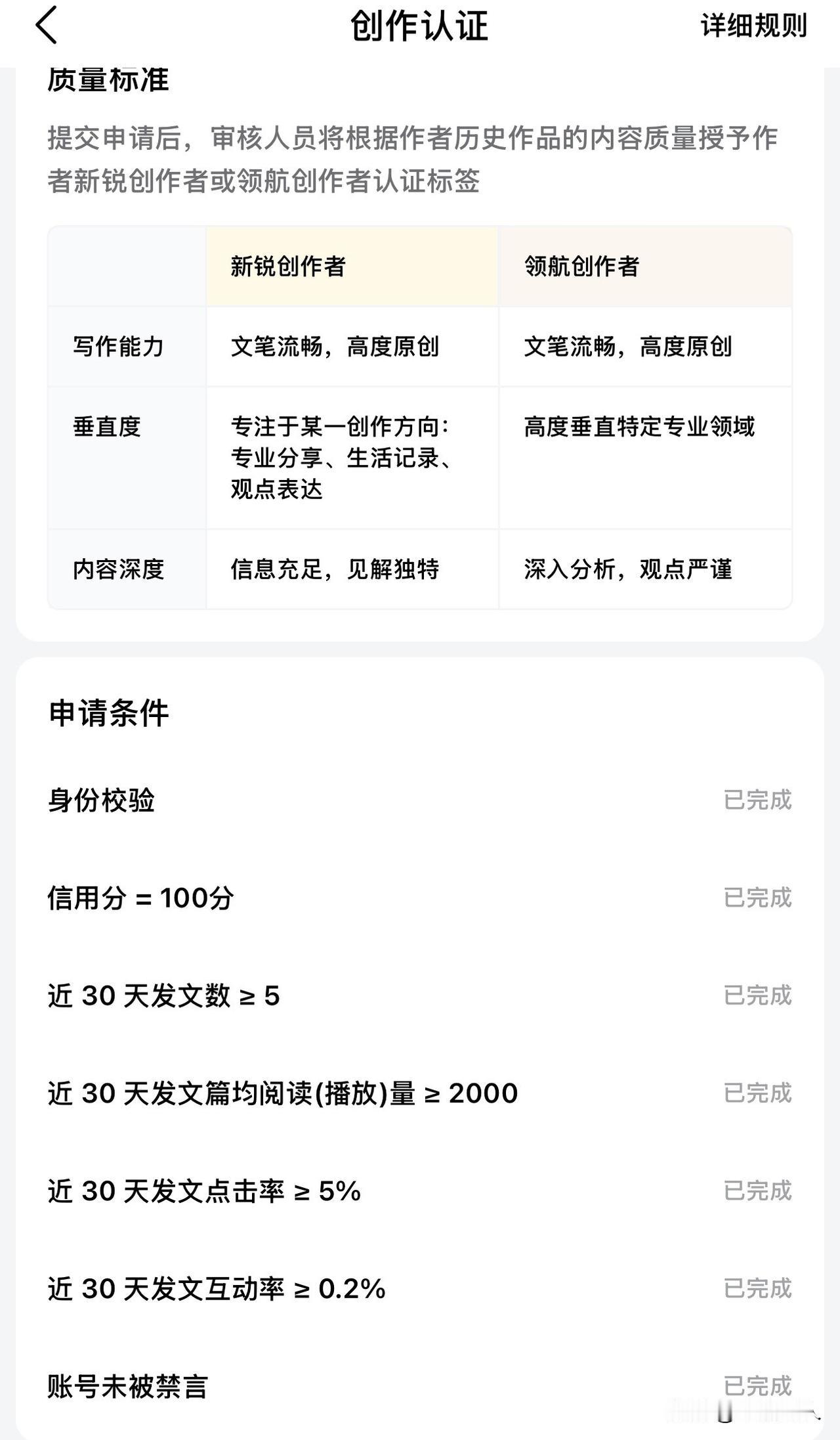The image size is (840, 1440).
Task: Select the 垂直度 table row label
Action: [x=102, y=425]
